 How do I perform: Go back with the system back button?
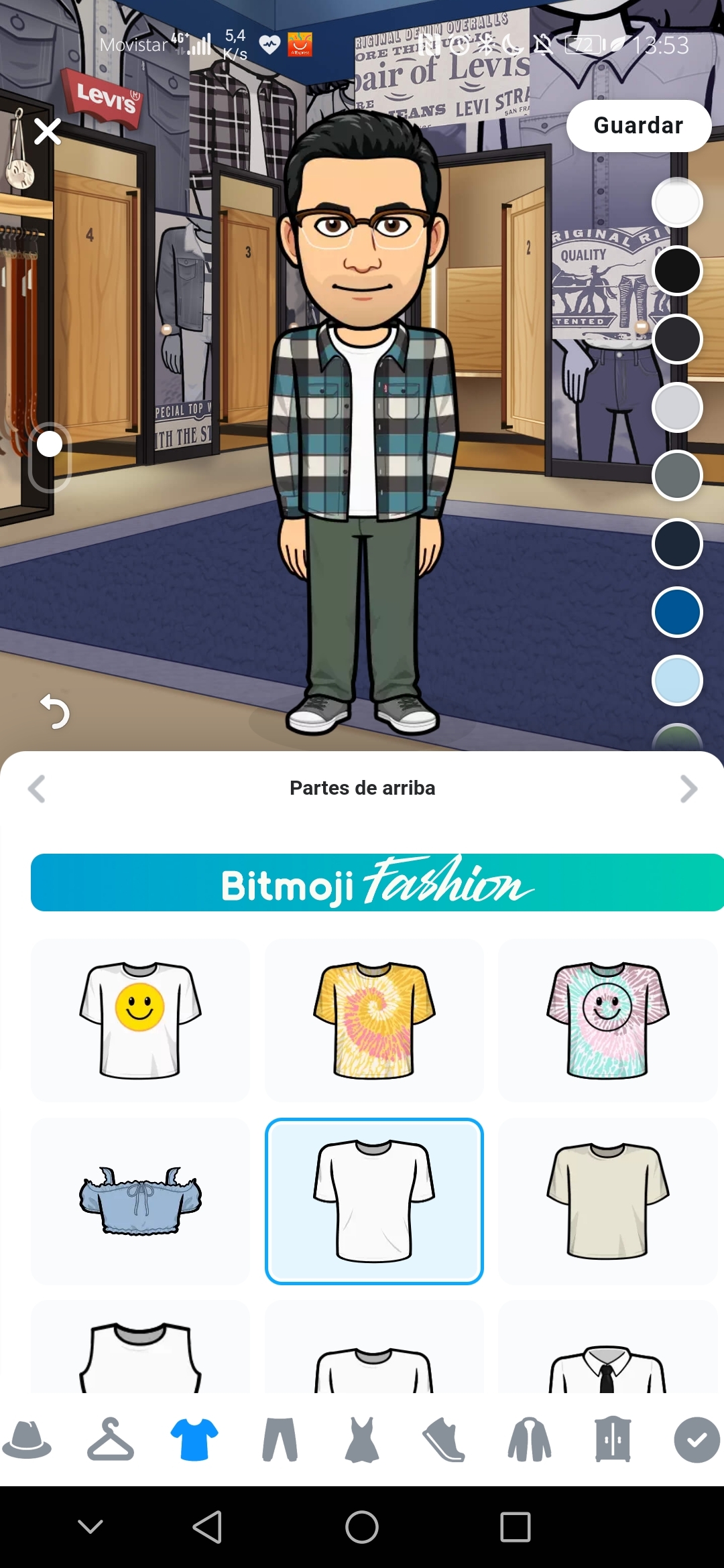207,1527
